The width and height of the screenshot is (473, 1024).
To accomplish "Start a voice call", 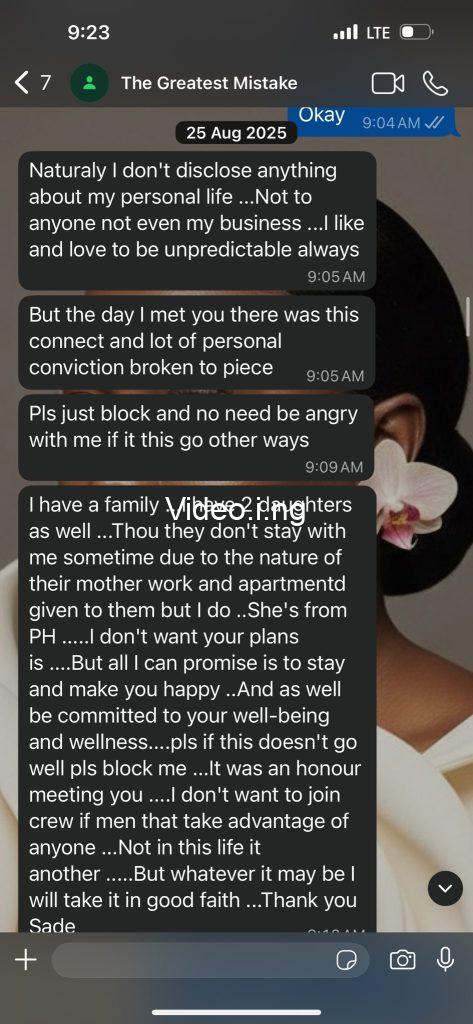I will click(x=435, y=83).
